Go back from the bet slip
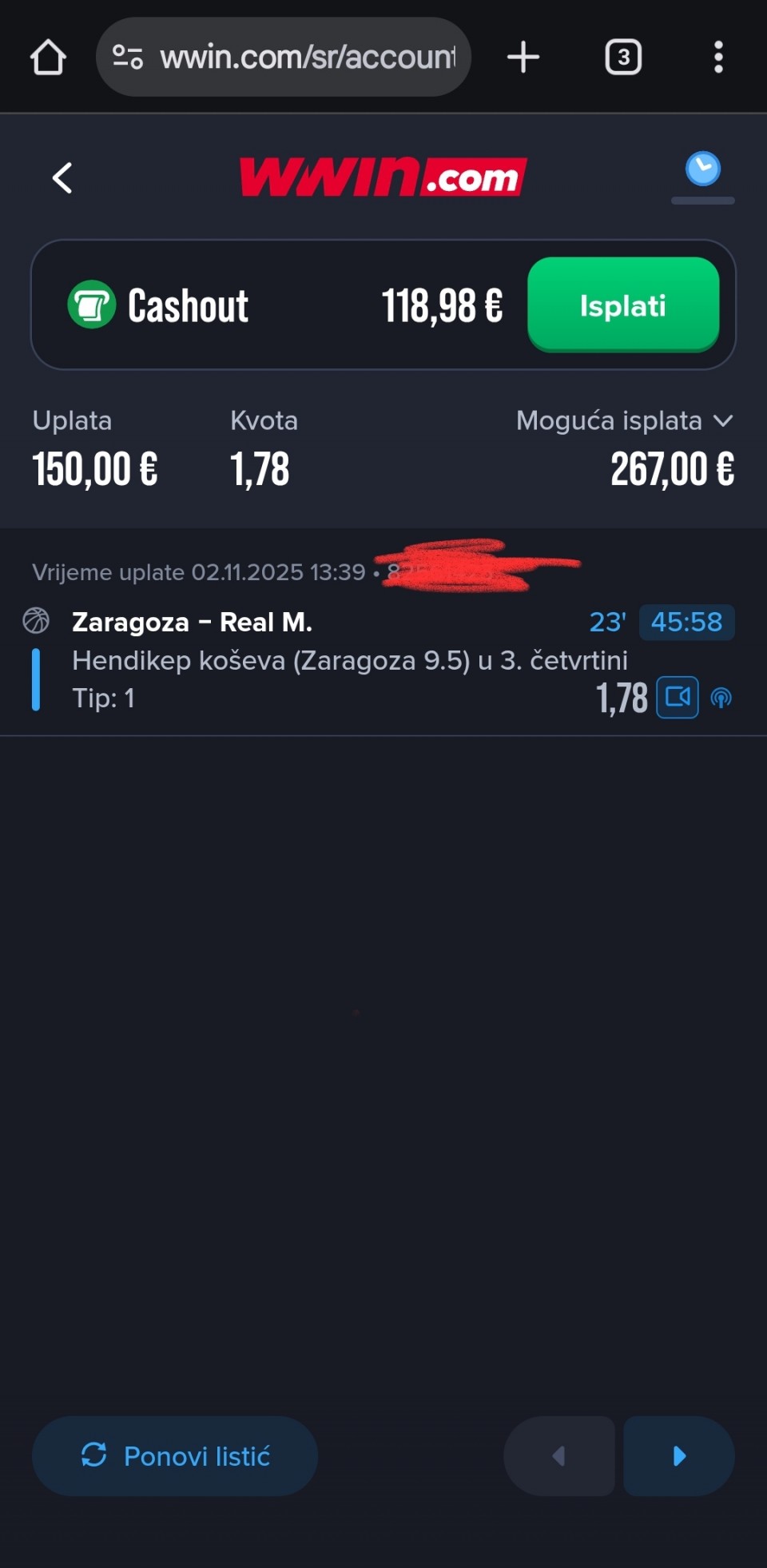The image size is (767, 1568). 62,177
